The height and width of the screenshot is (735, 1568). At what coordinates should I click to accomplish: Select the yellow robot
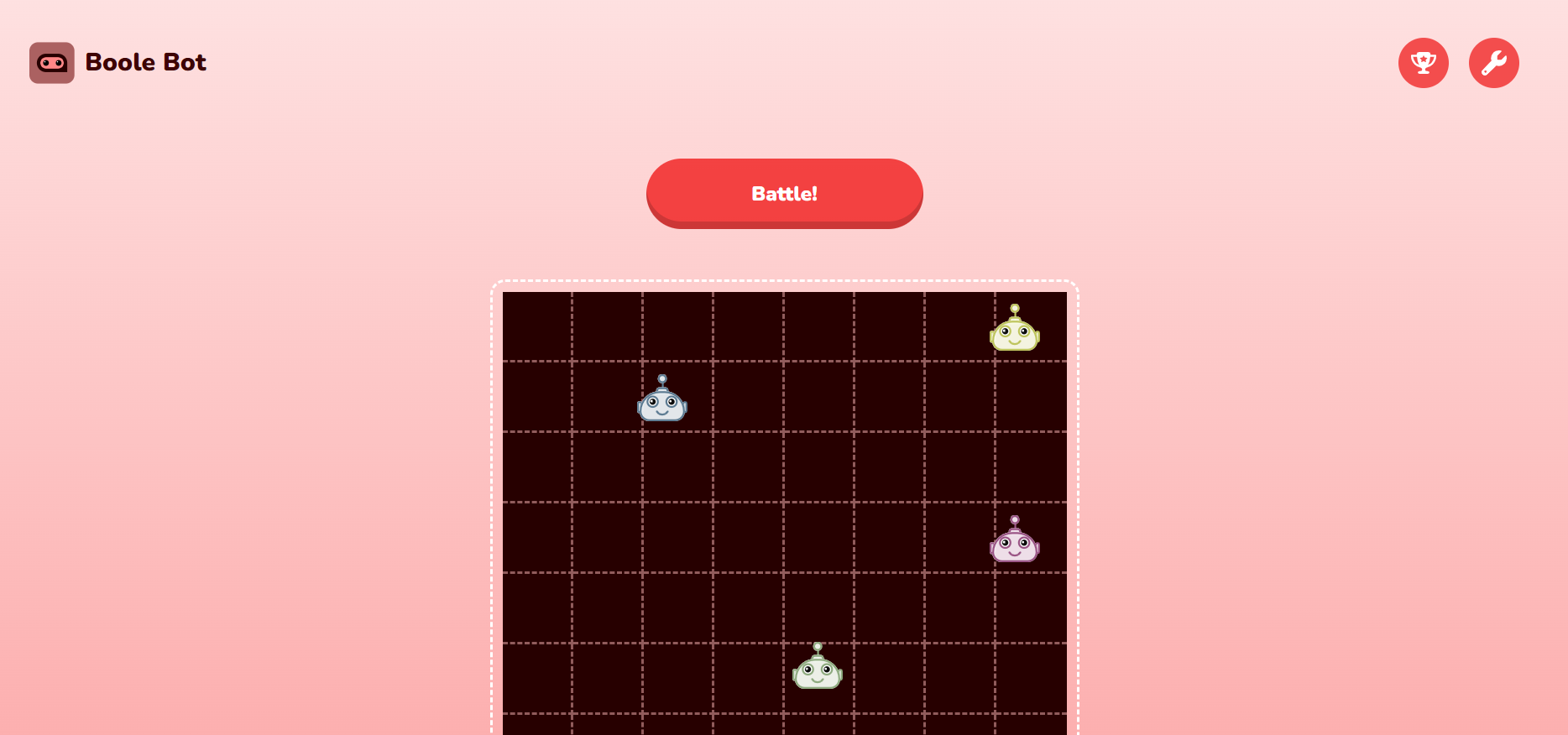tap(1015, 330)
